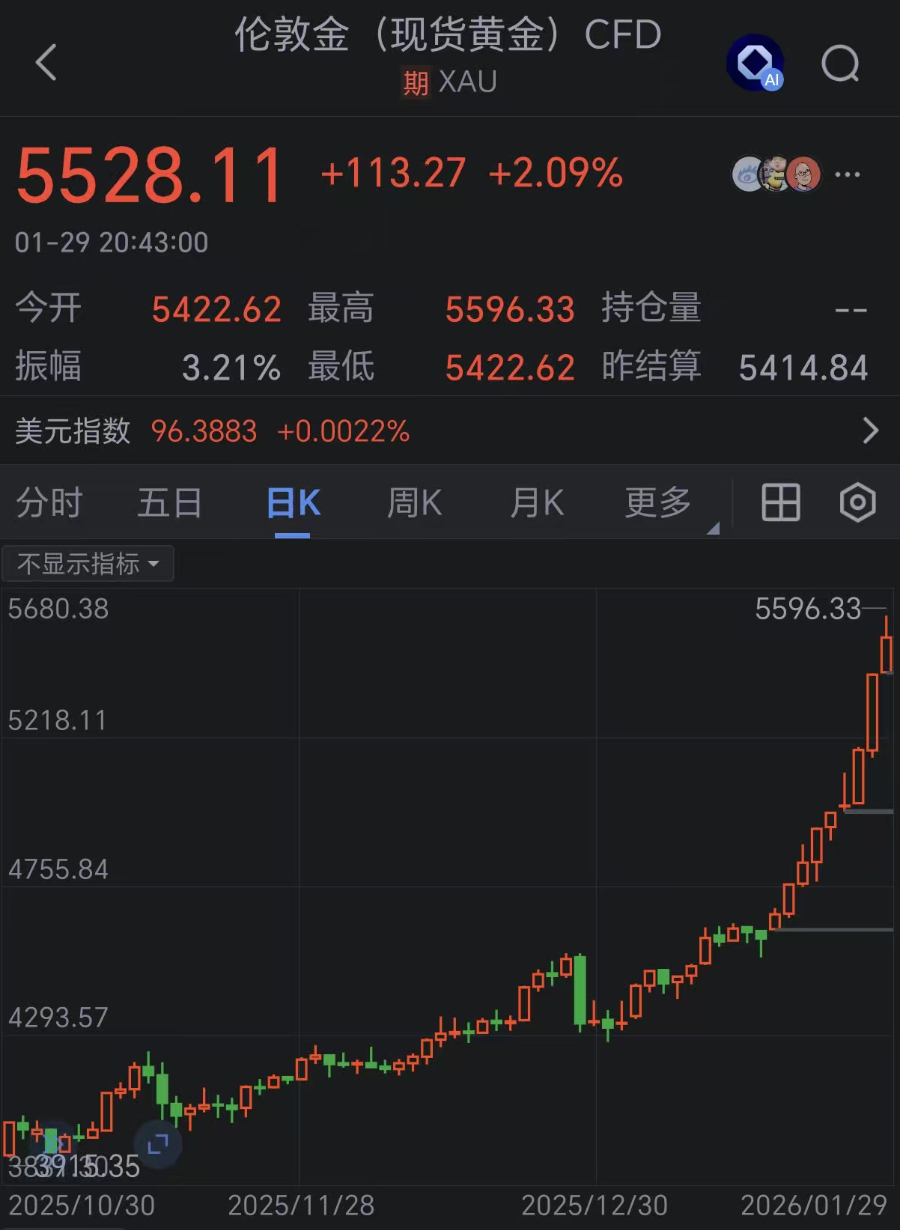Expand the 更多 chart period menu
Viewport: 900px width, 1230px height.
pos(656,503)
